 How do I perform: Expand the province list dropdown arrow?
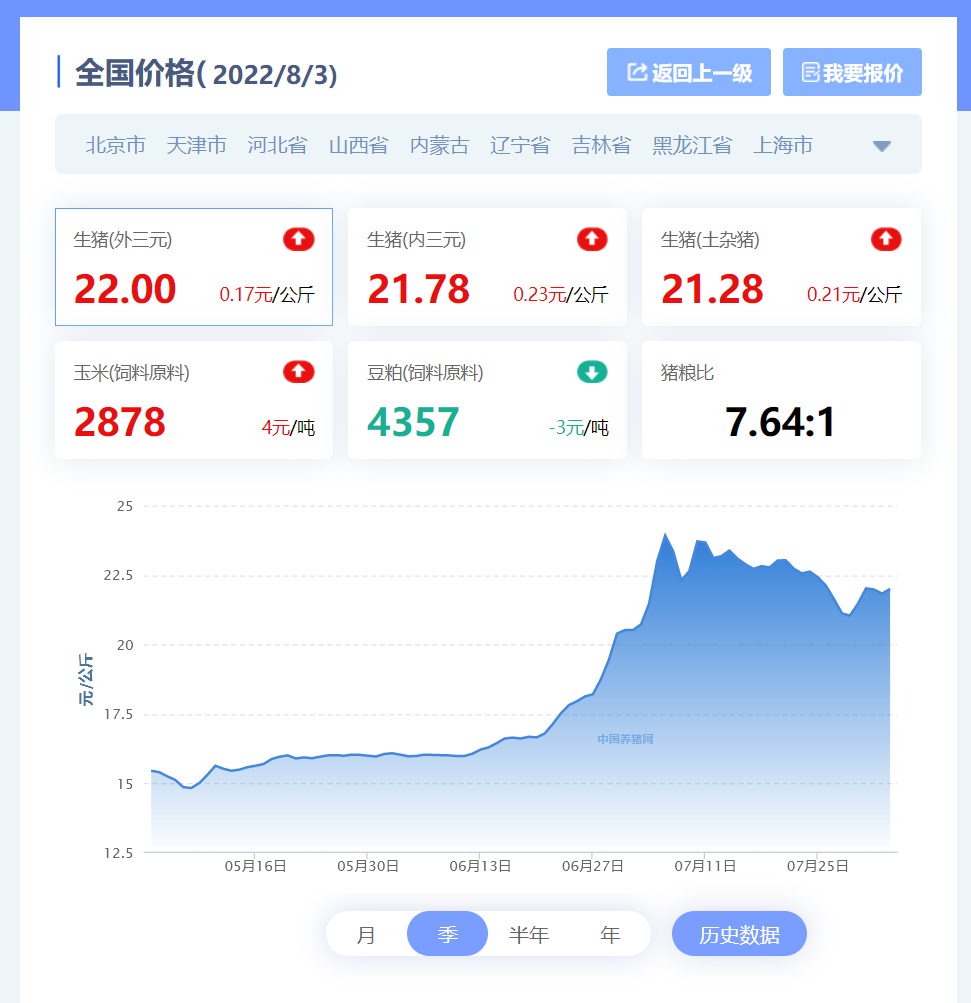point(881,146)
